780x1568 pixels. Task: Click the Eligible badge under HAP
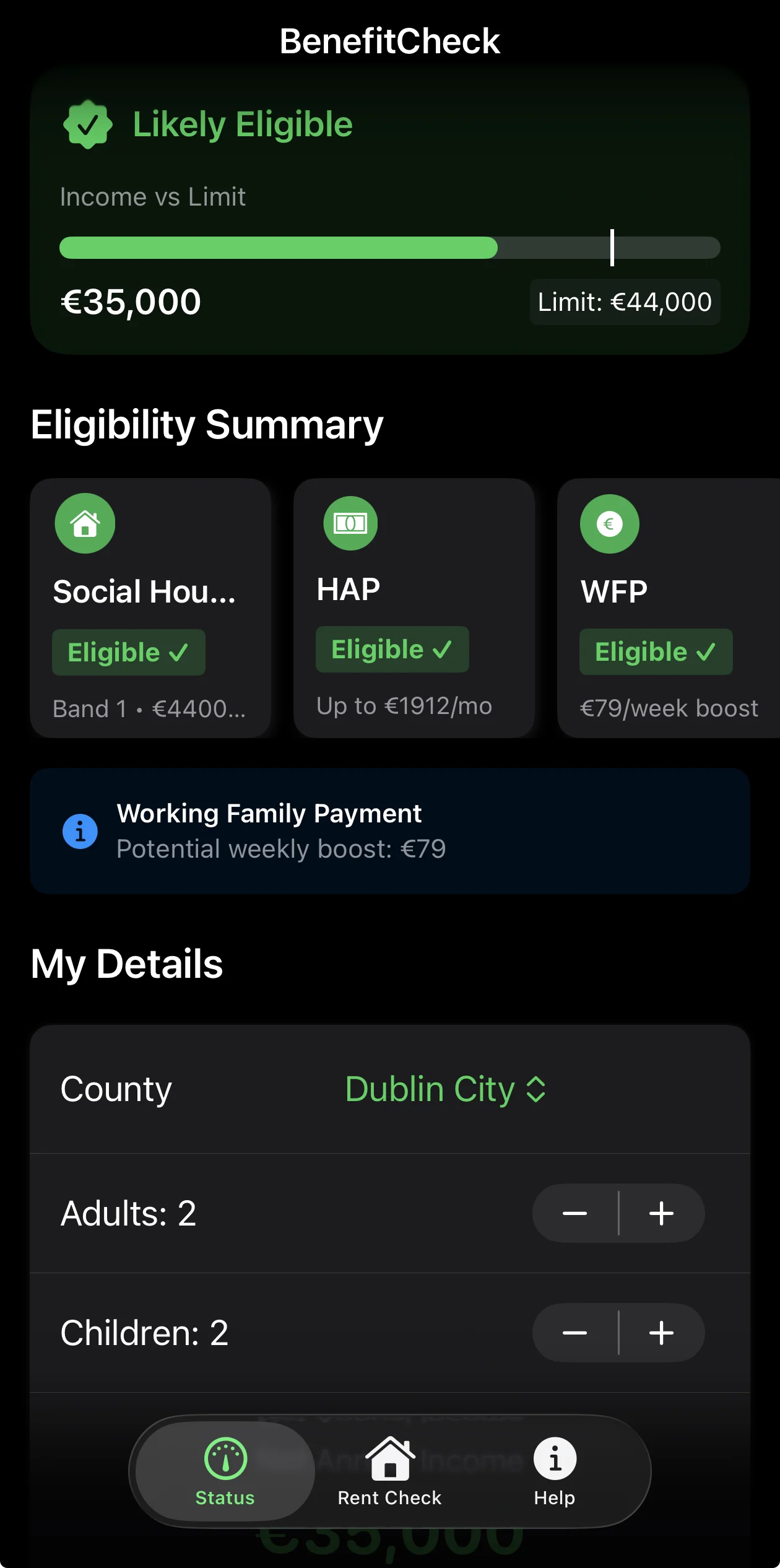click(392, 649)
